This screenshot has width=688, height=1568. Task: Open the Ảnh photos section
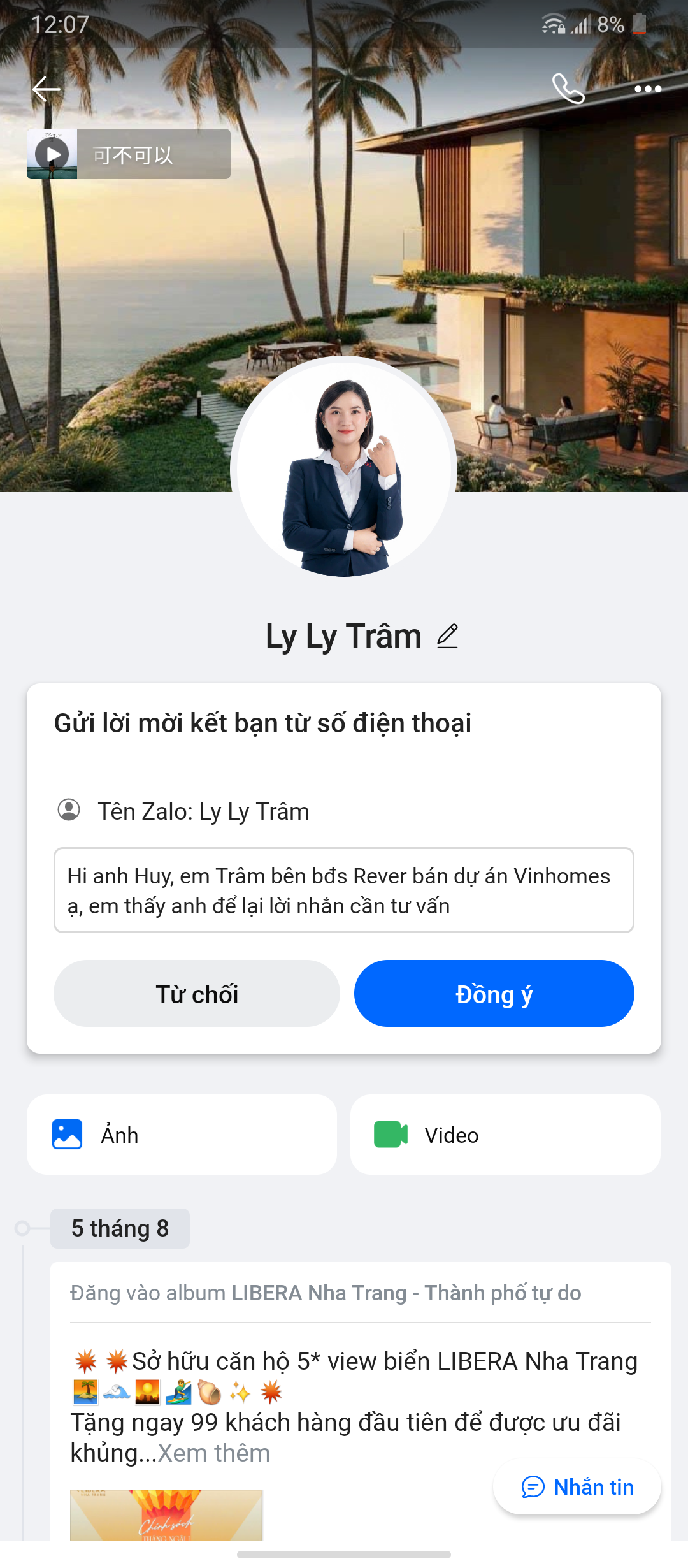182,1135
